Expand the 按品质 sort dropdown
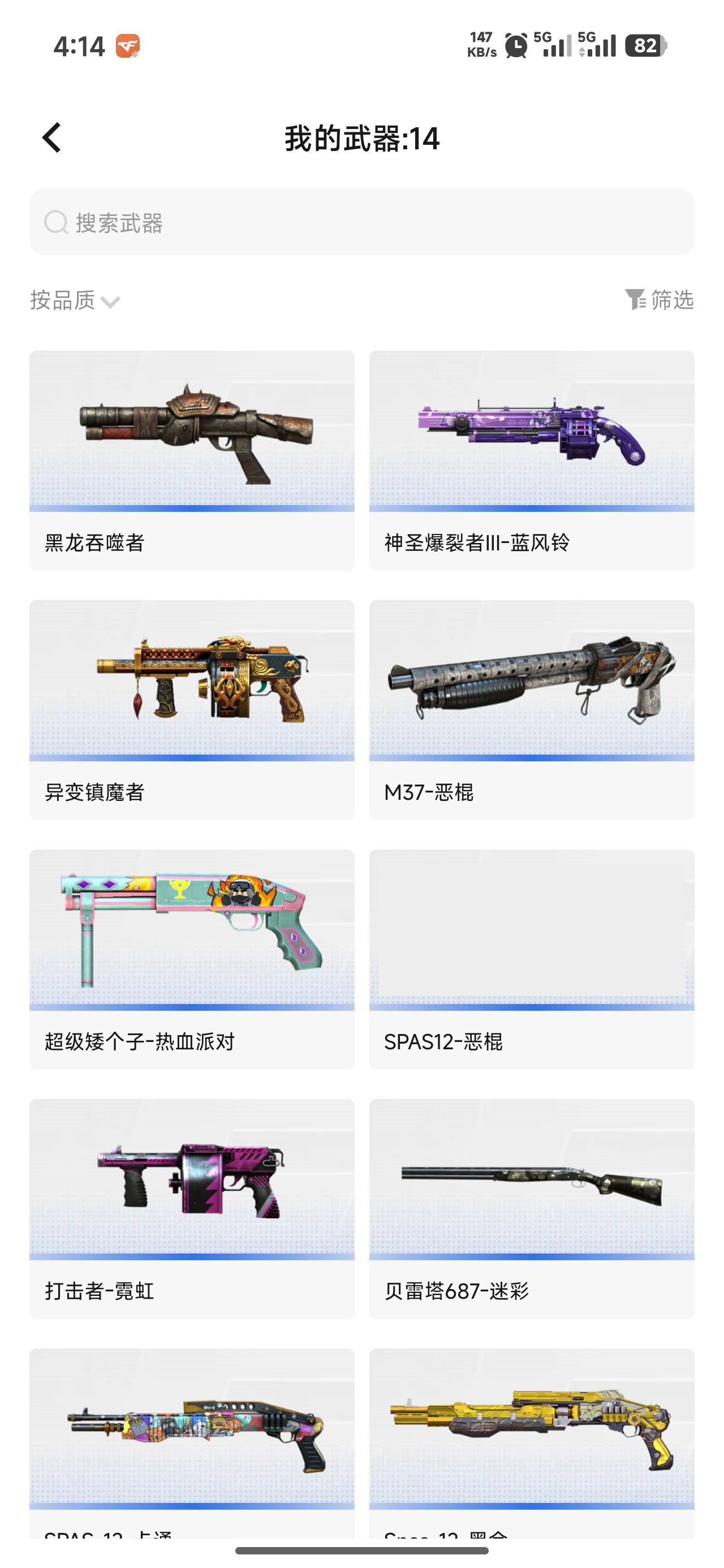 point(75,300)
